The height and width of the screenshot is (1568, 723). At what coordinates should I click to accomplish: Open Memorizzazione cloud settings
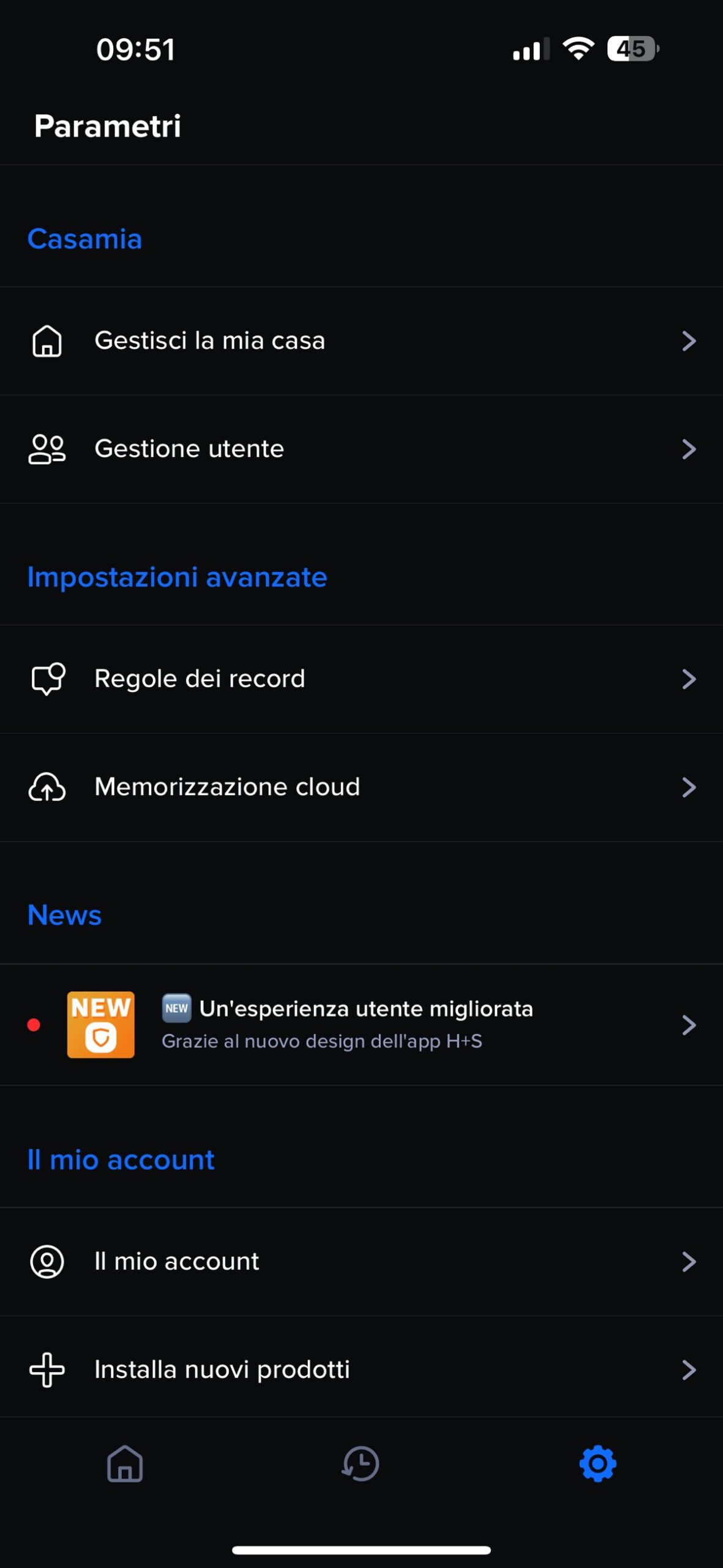(361, 787)
